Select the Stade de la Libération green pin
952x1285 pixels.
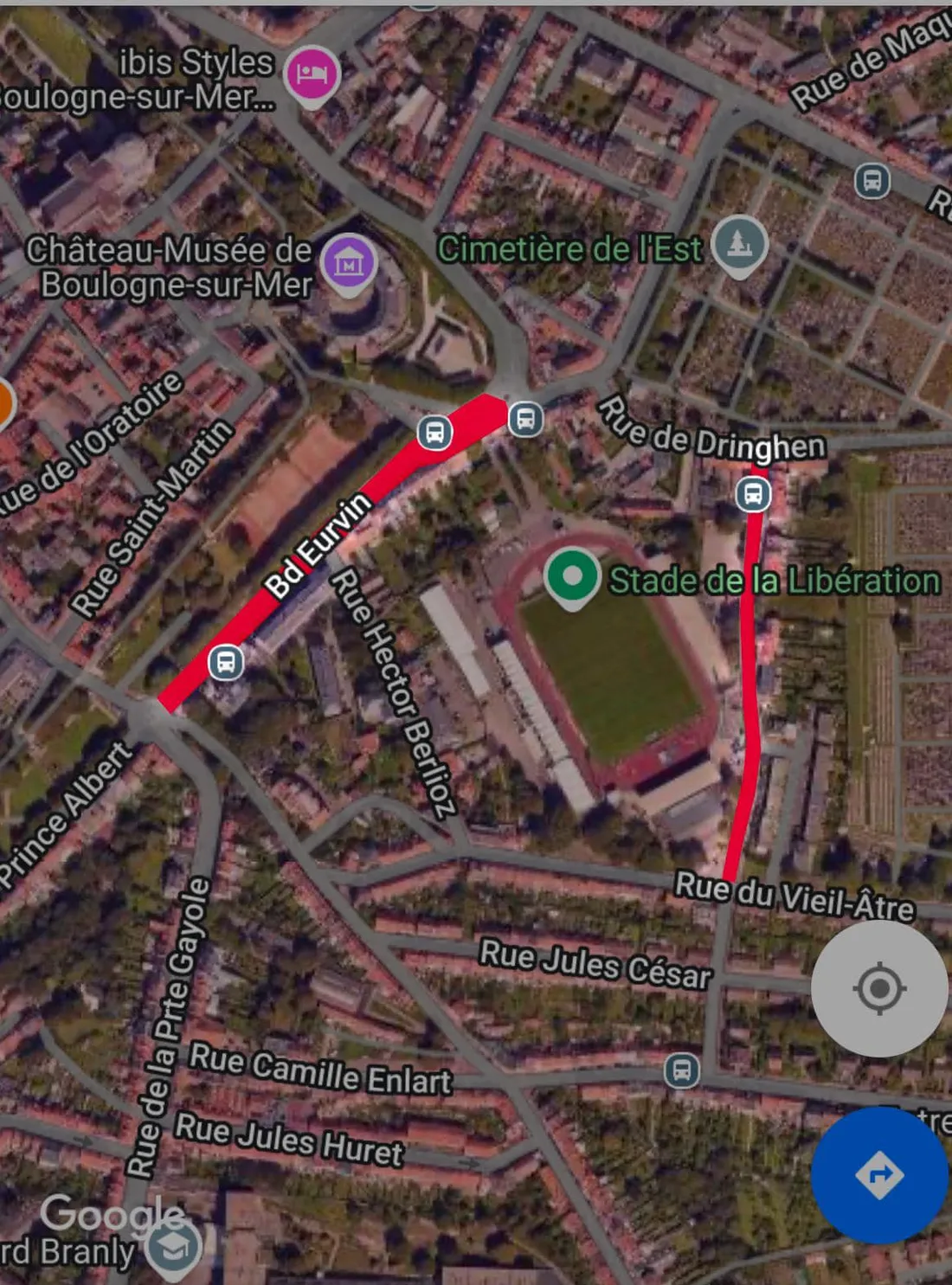tap(572, 576)
